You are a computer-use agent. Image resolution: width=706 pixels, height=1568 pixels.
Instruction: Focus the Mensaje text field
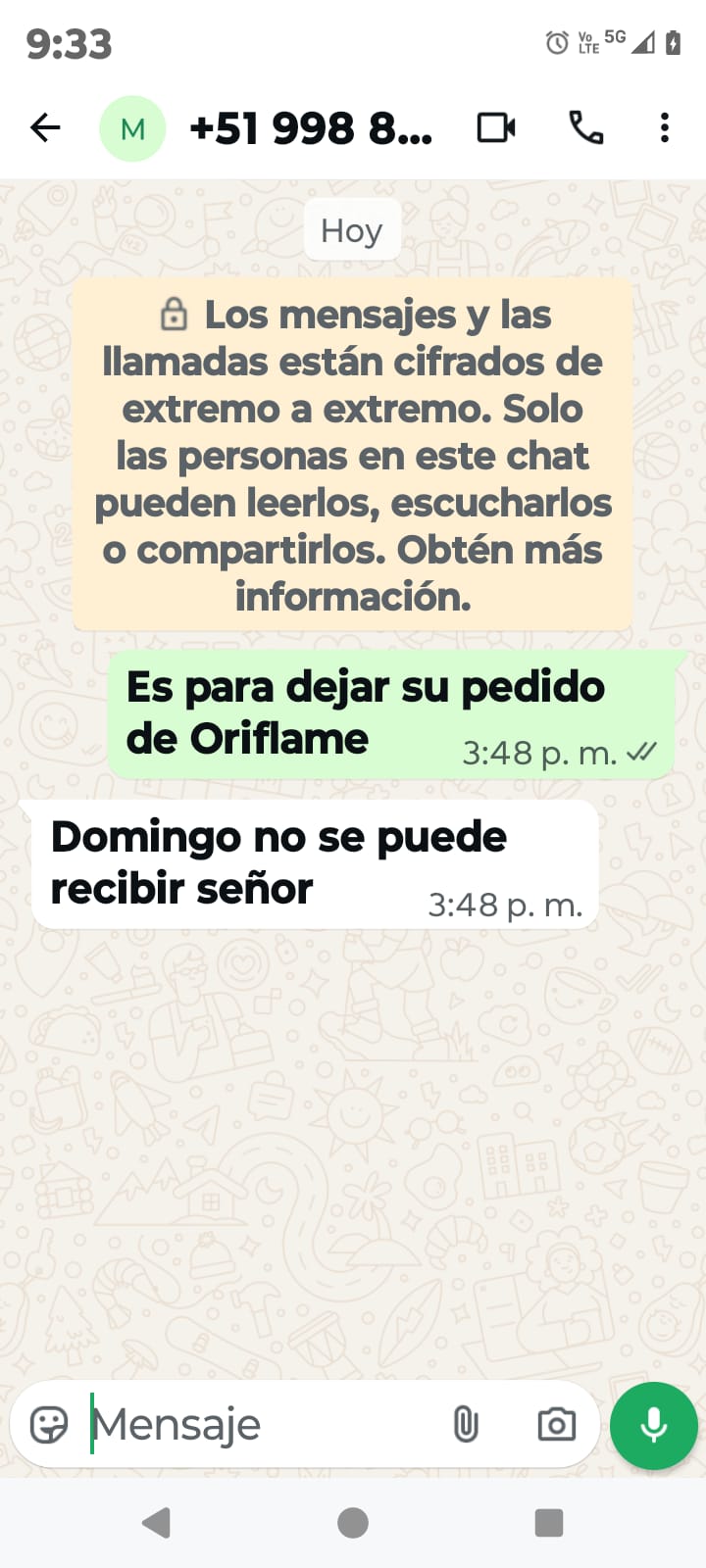tap(255, 1424)
